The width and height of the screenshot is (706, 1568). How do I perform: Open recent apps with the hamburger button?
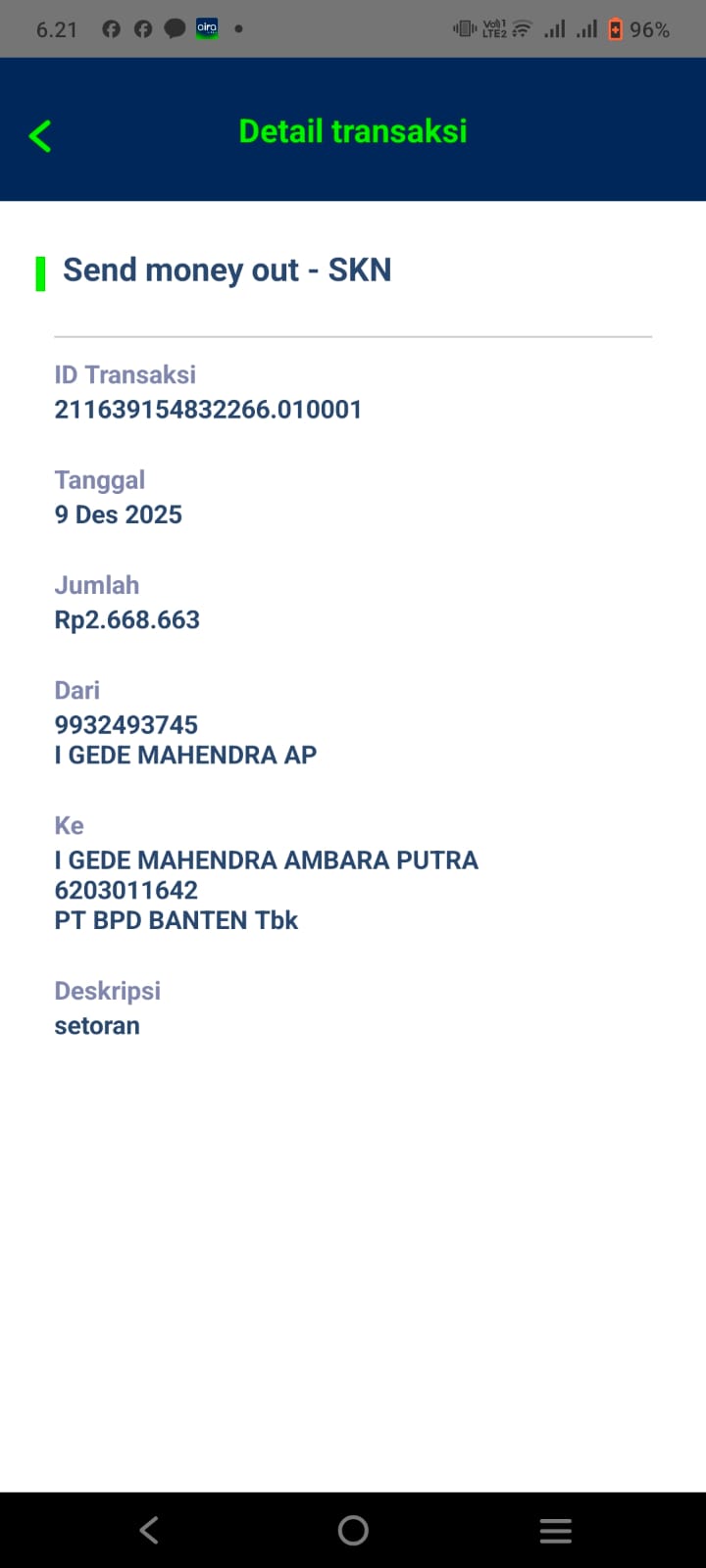[555, 1529]
